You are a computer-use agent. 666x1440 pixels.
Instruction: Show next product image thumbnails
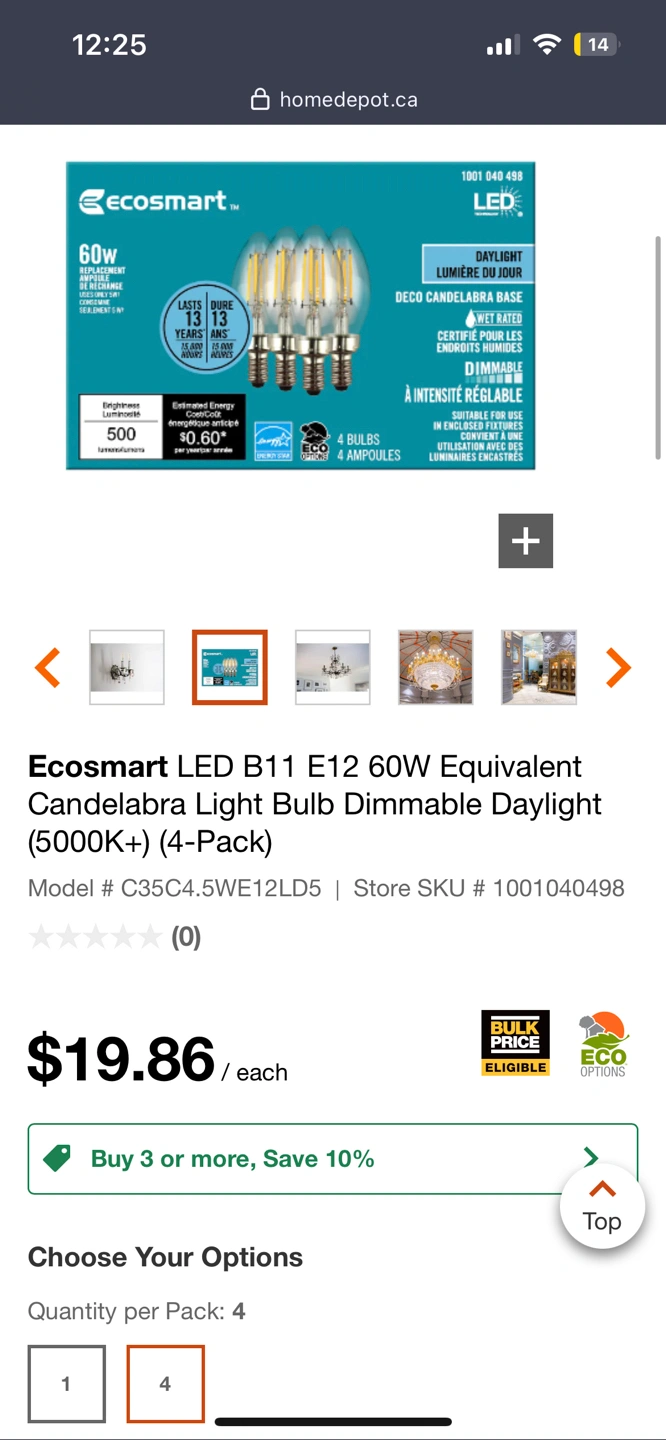618,667
